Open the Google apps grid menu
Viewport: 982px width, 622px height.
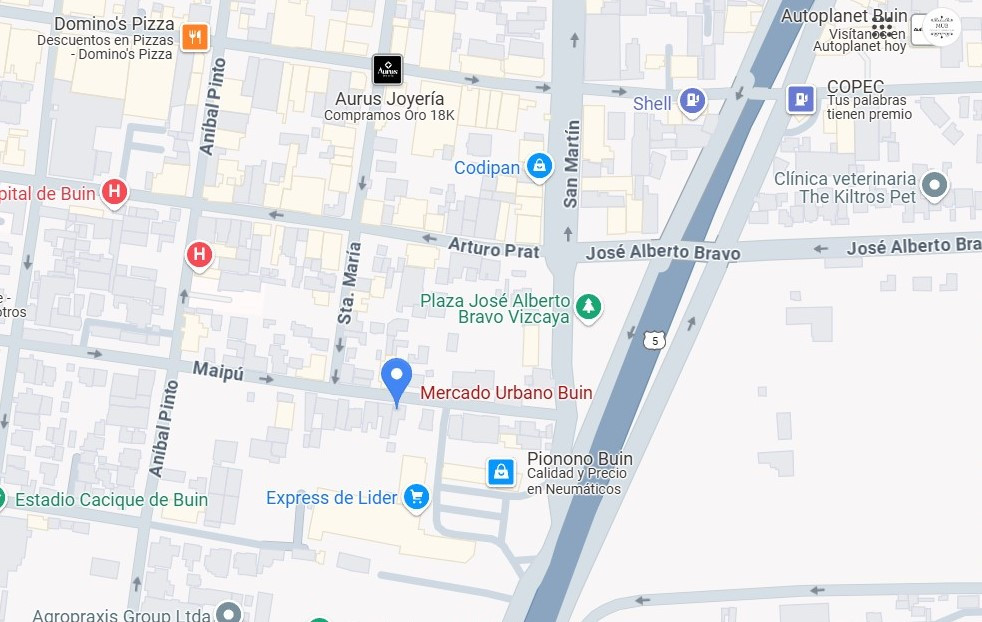(882, 26)
